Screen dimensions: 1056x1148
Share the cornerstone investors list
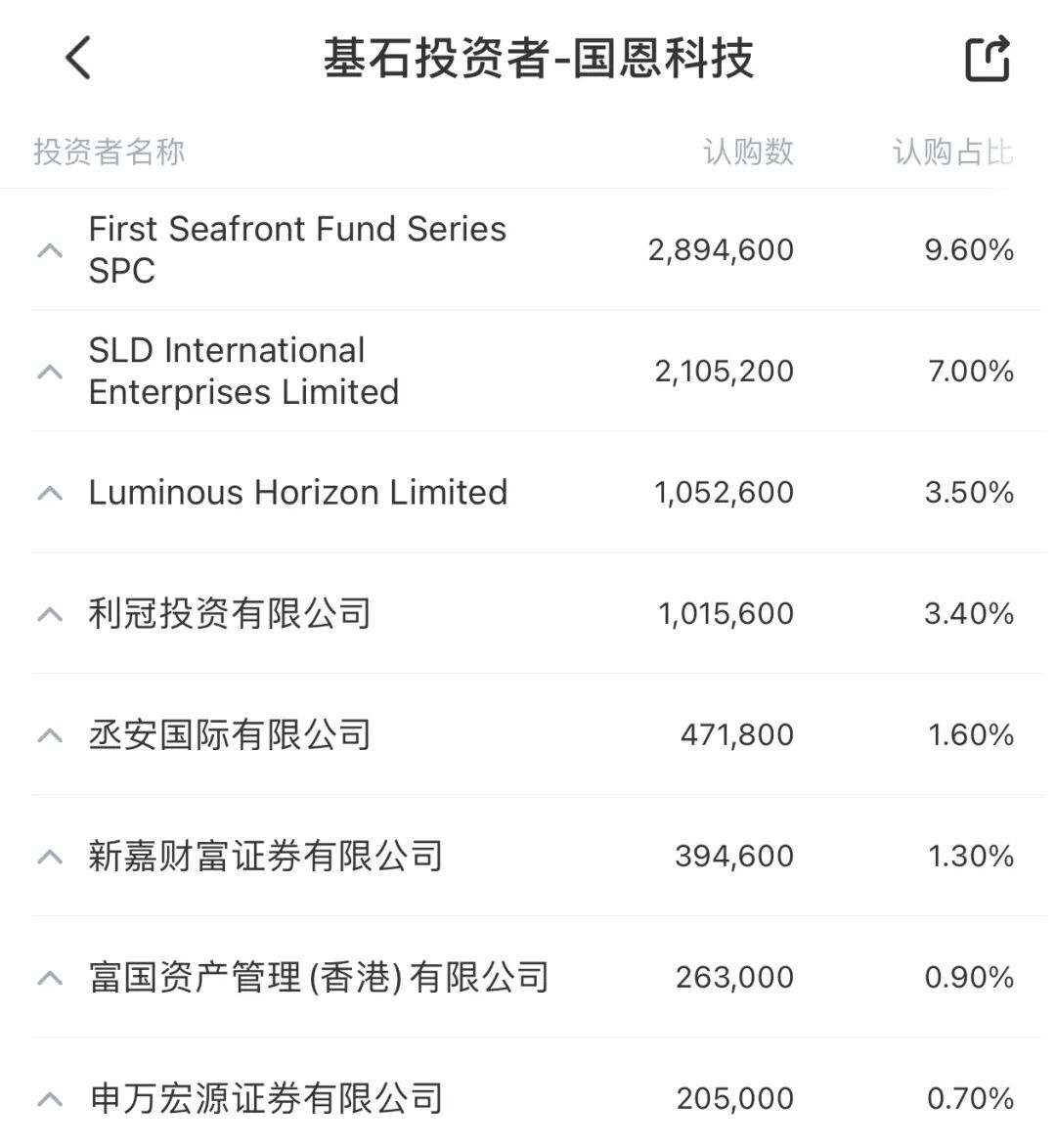point(987,59)
